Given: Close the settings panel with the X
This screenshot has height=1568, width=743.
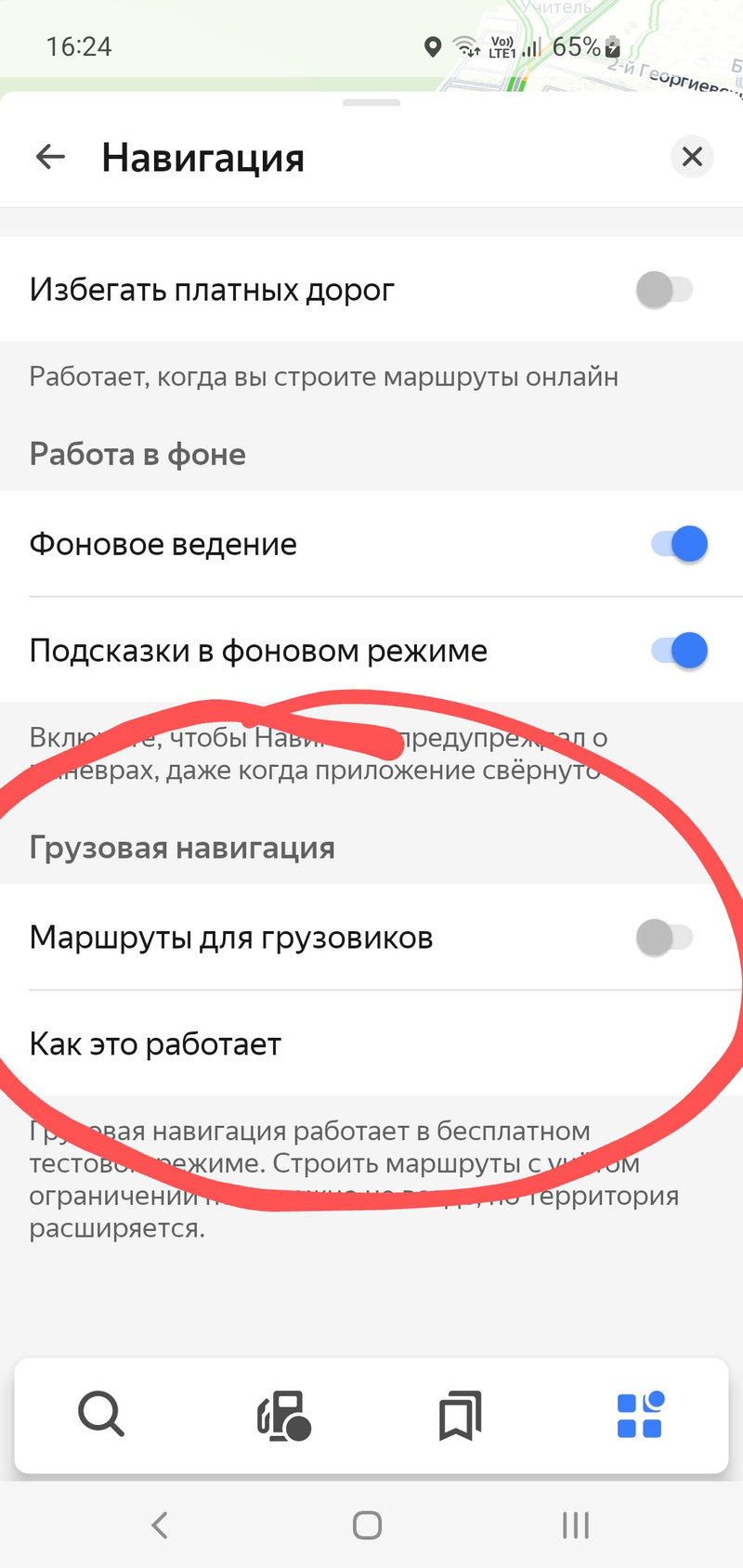Looking at the screenshot, I should (x=692, y=156).
